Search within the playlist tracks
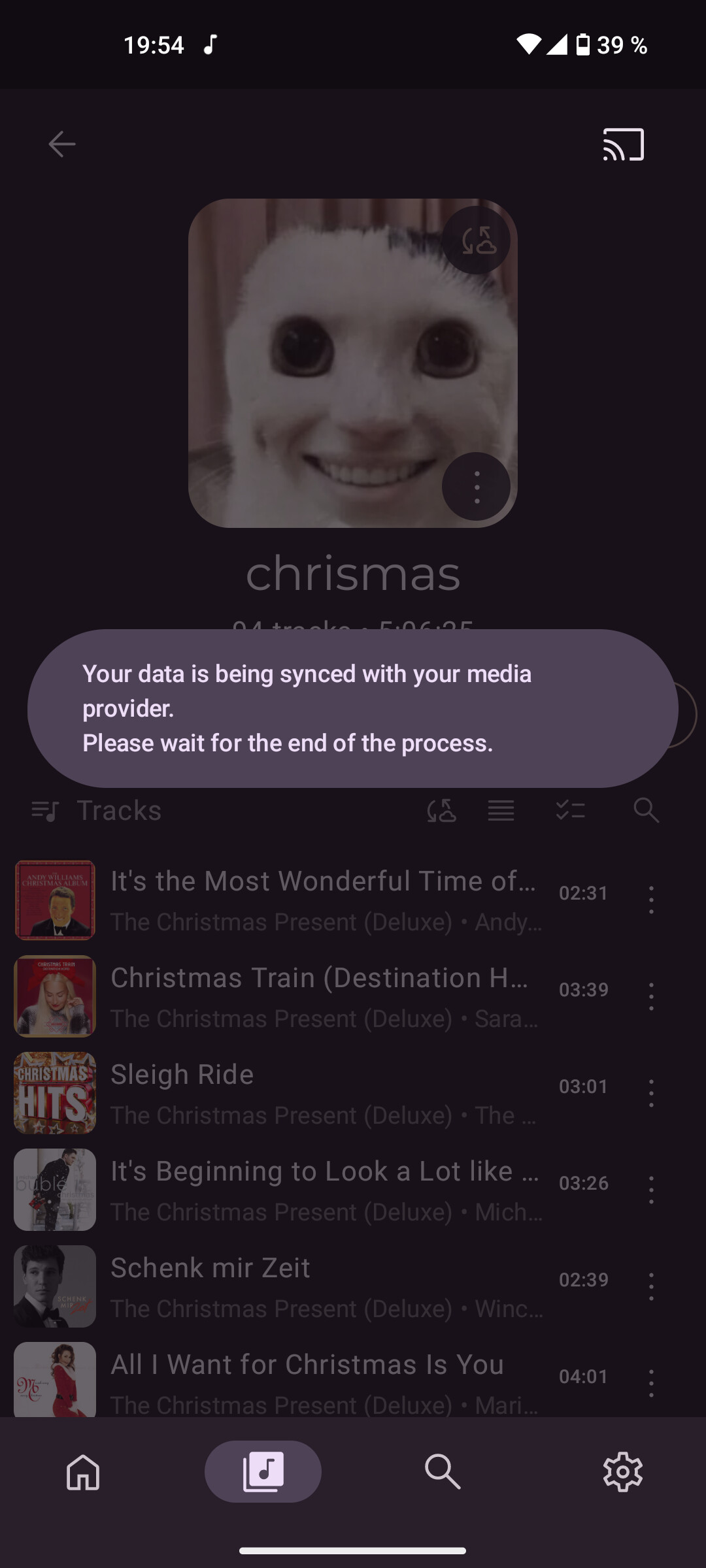Image resolution: width=706 pixels, height=1568 pixels. coord(646,811)
